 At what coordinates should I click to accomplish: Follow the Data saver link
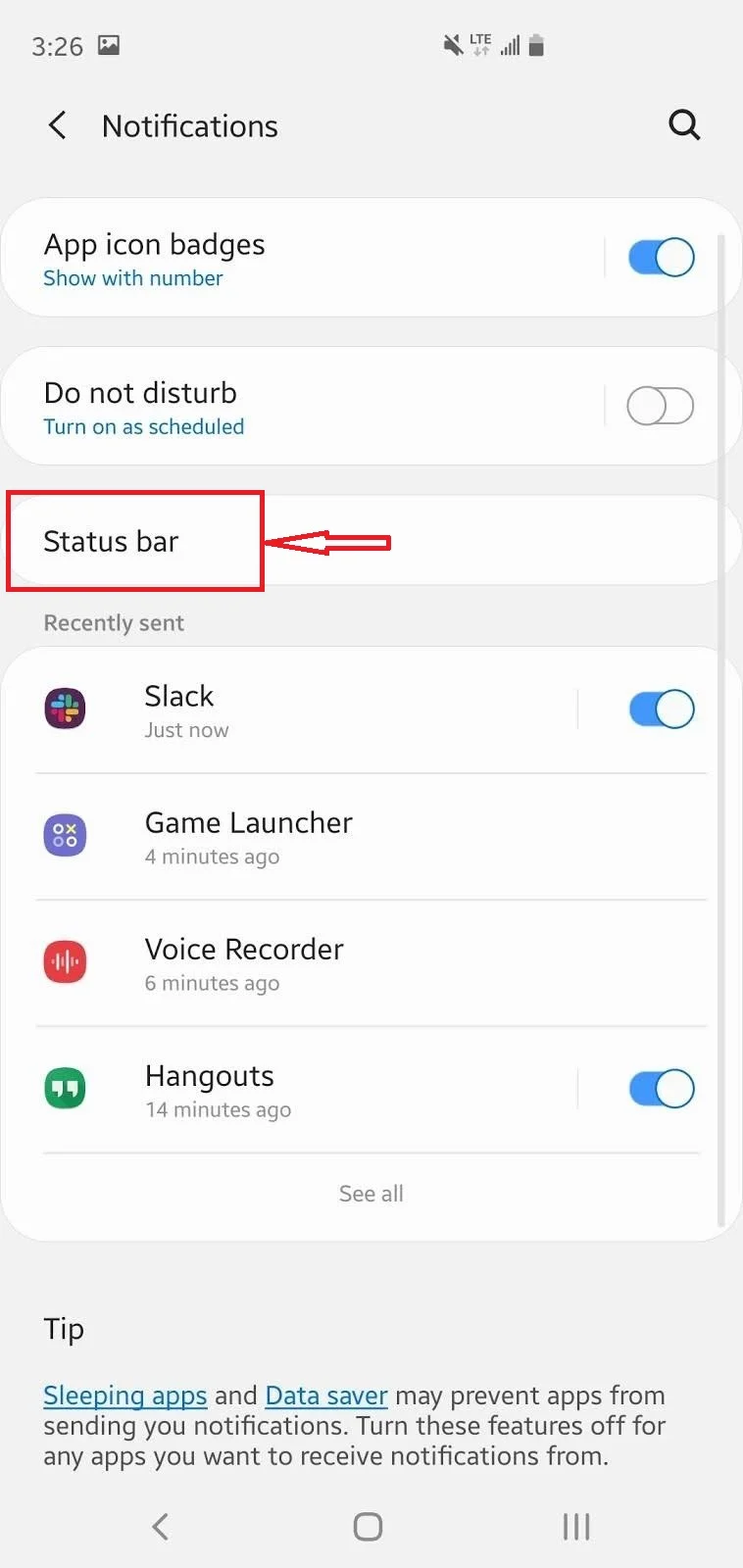325,1395
